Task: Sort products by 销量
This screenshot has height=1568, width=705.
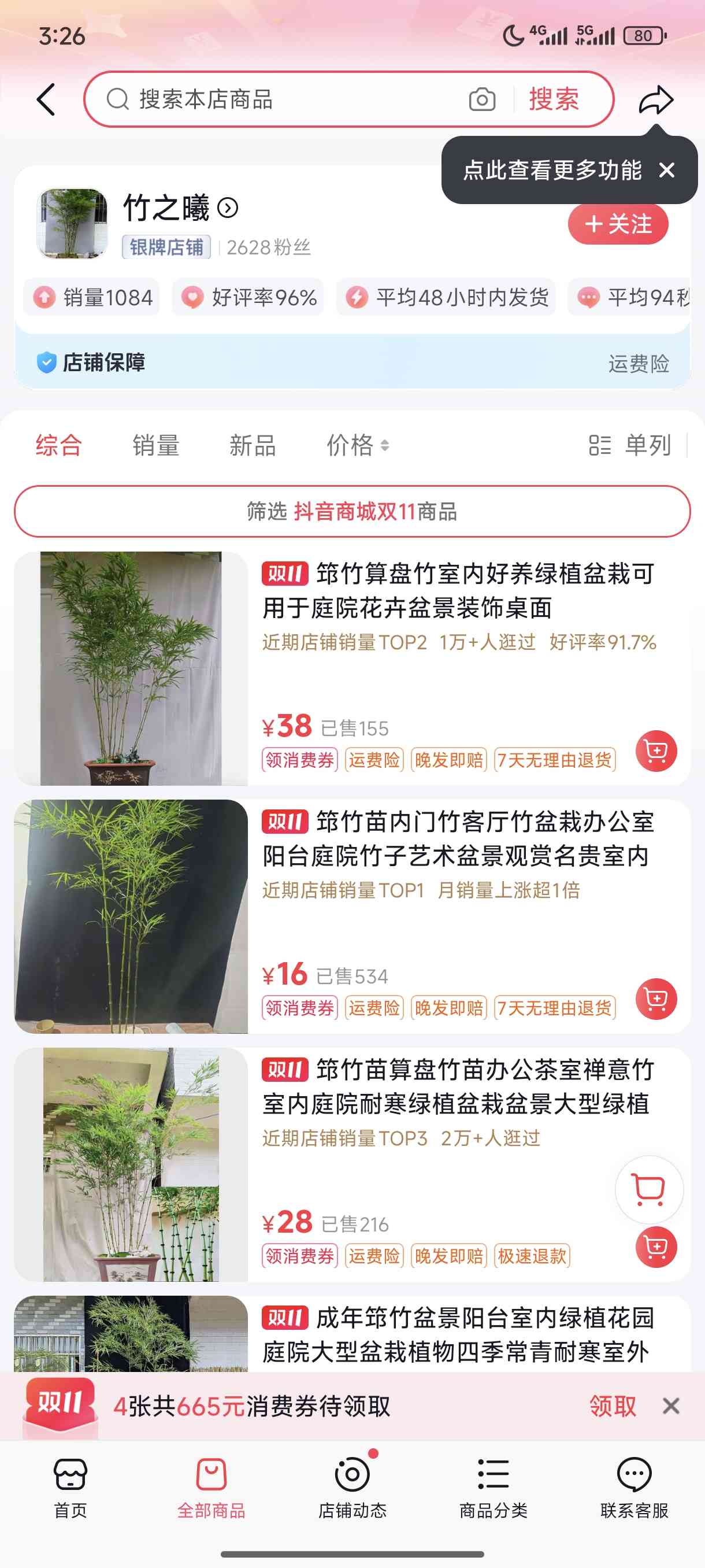Action: coord(155,446)
